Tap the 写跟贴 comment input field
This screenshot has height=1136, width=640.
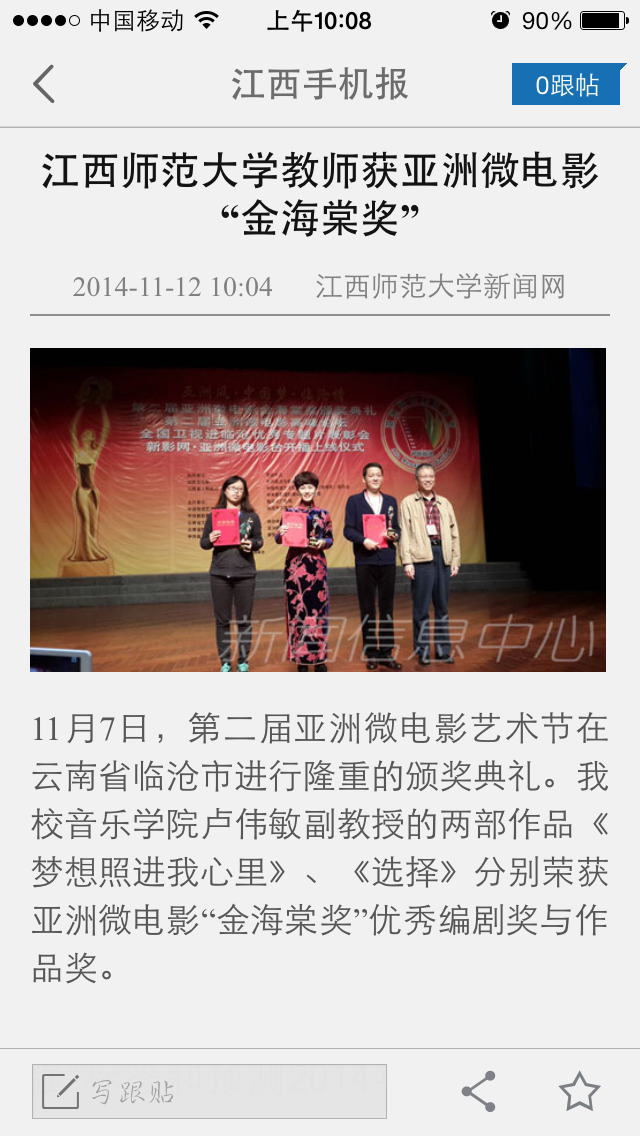click(x=209, y=1091)
